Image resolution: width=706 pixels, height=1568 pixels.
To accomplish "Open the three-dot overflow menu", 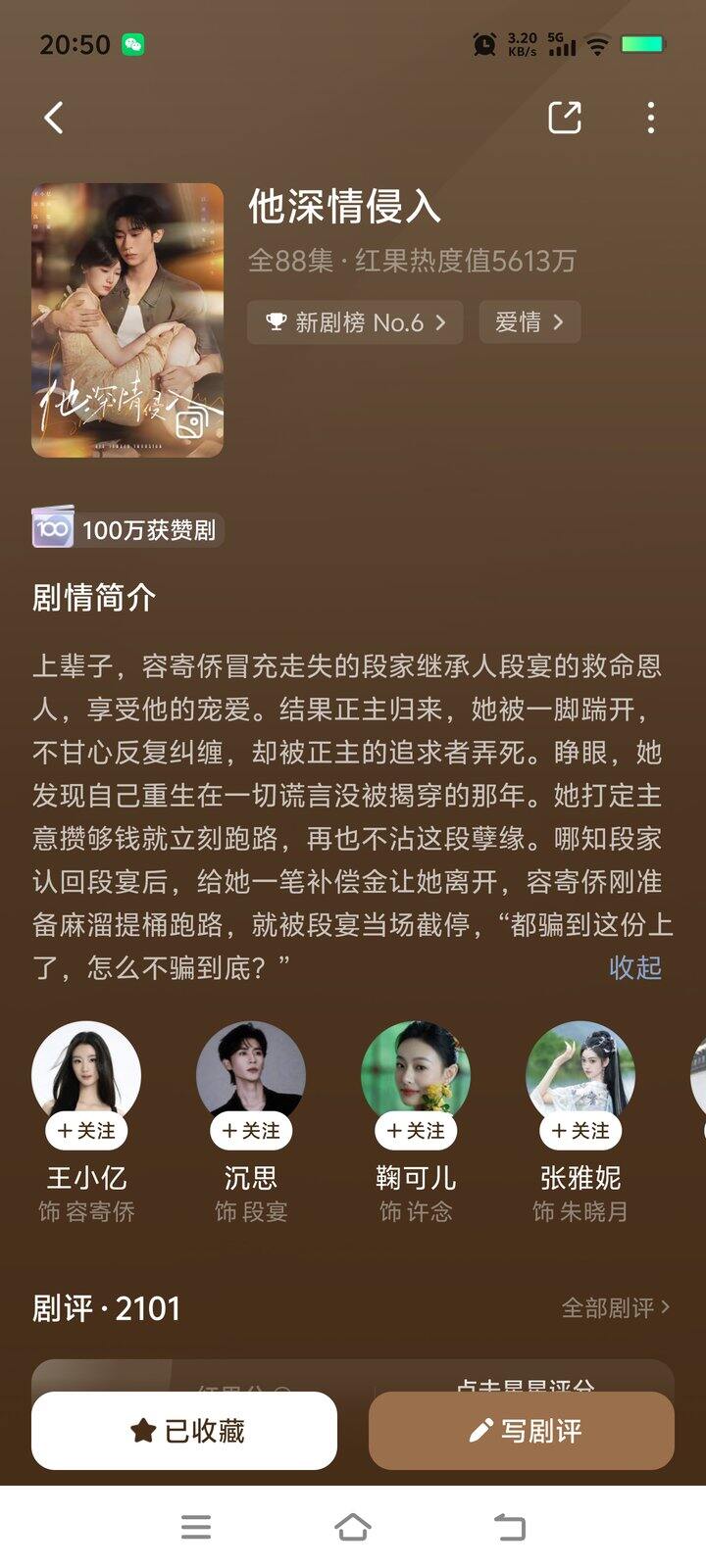I will click(x=651, y=118).
